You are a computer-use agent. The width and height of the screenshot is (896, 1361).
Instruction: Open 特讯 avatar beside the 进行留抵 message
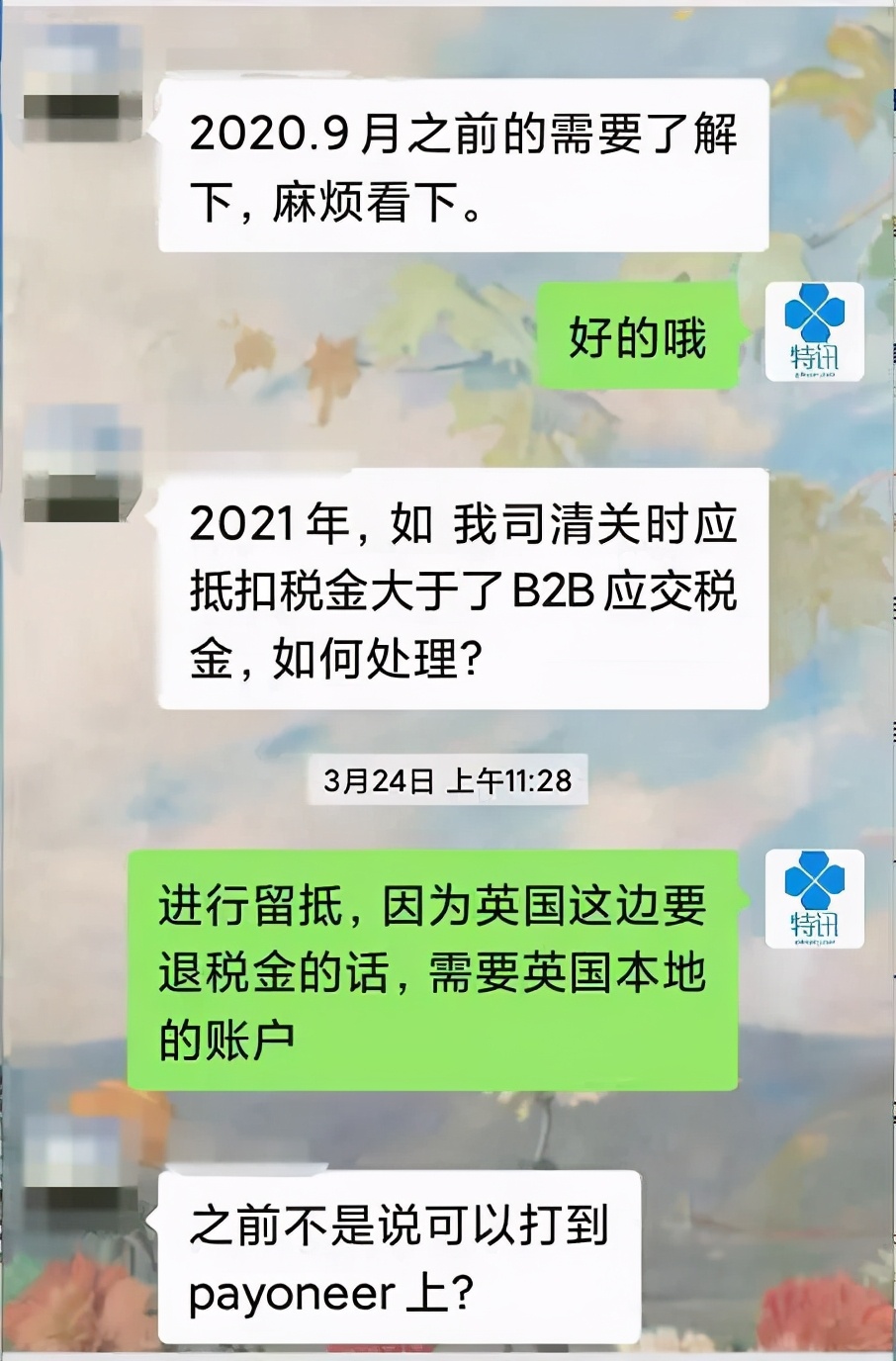[x=815, y=899]
